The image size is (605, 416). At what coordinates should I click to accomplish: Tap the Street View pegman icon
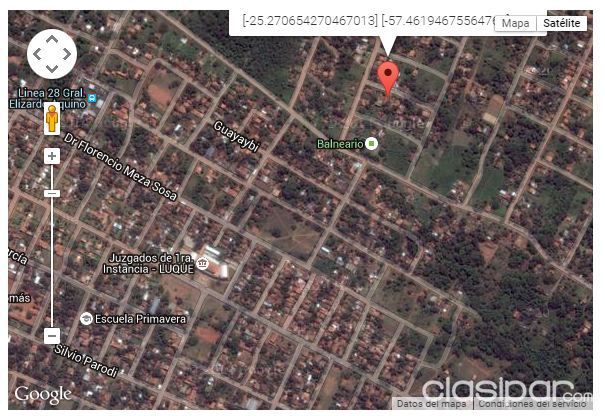(52, 119)
